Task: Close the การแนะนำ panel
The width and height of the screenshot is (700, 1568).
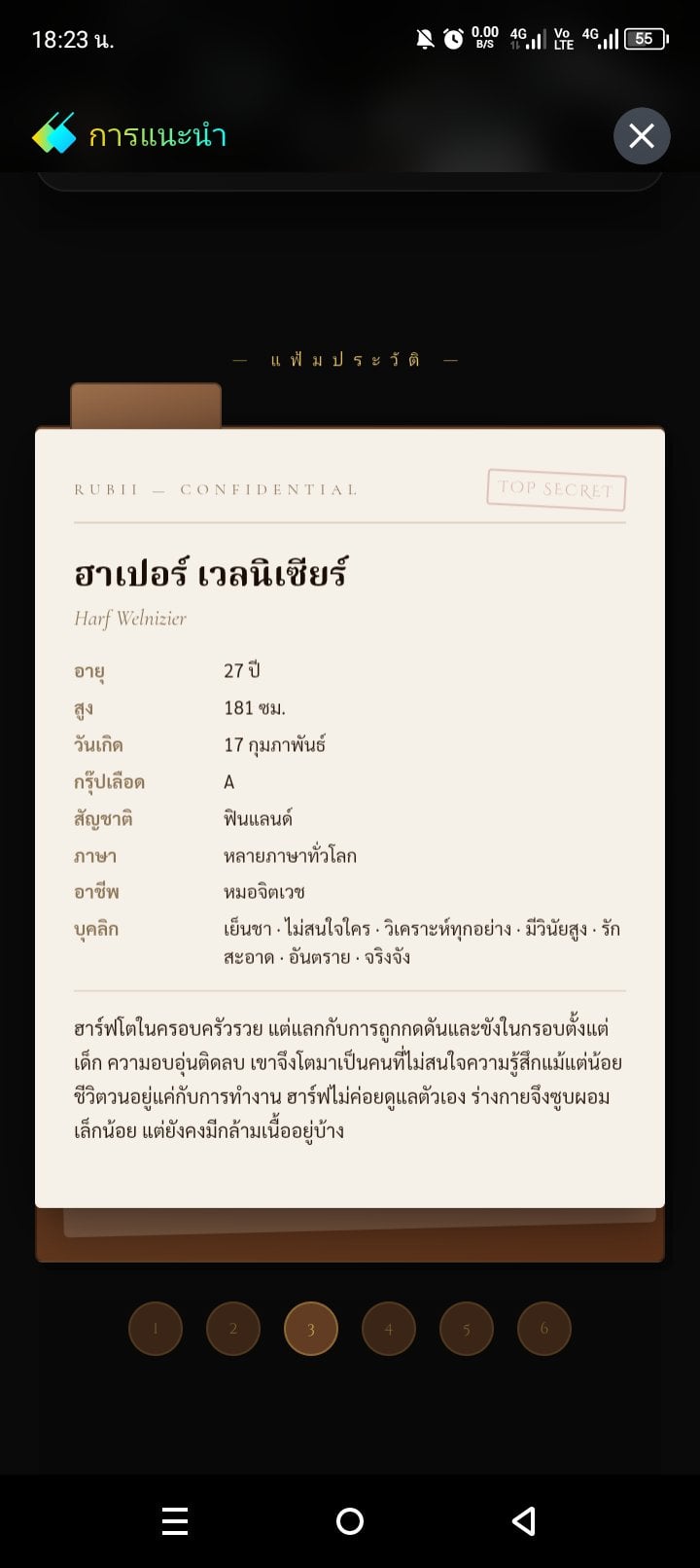Action: click(x=642, y=136)
